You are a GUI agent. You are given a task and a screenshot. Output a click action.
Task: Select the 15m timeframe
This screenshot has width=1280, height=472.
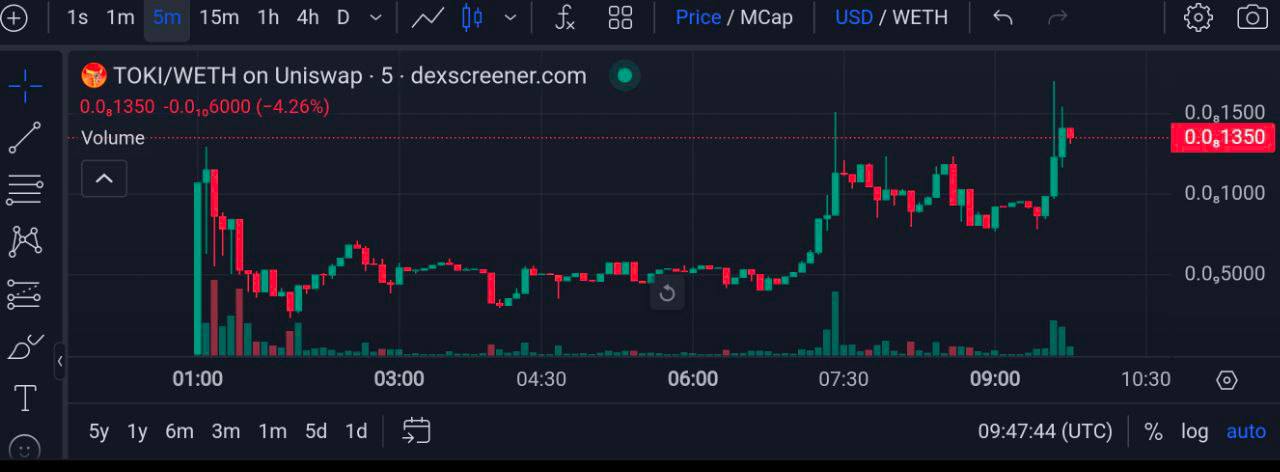218,17
